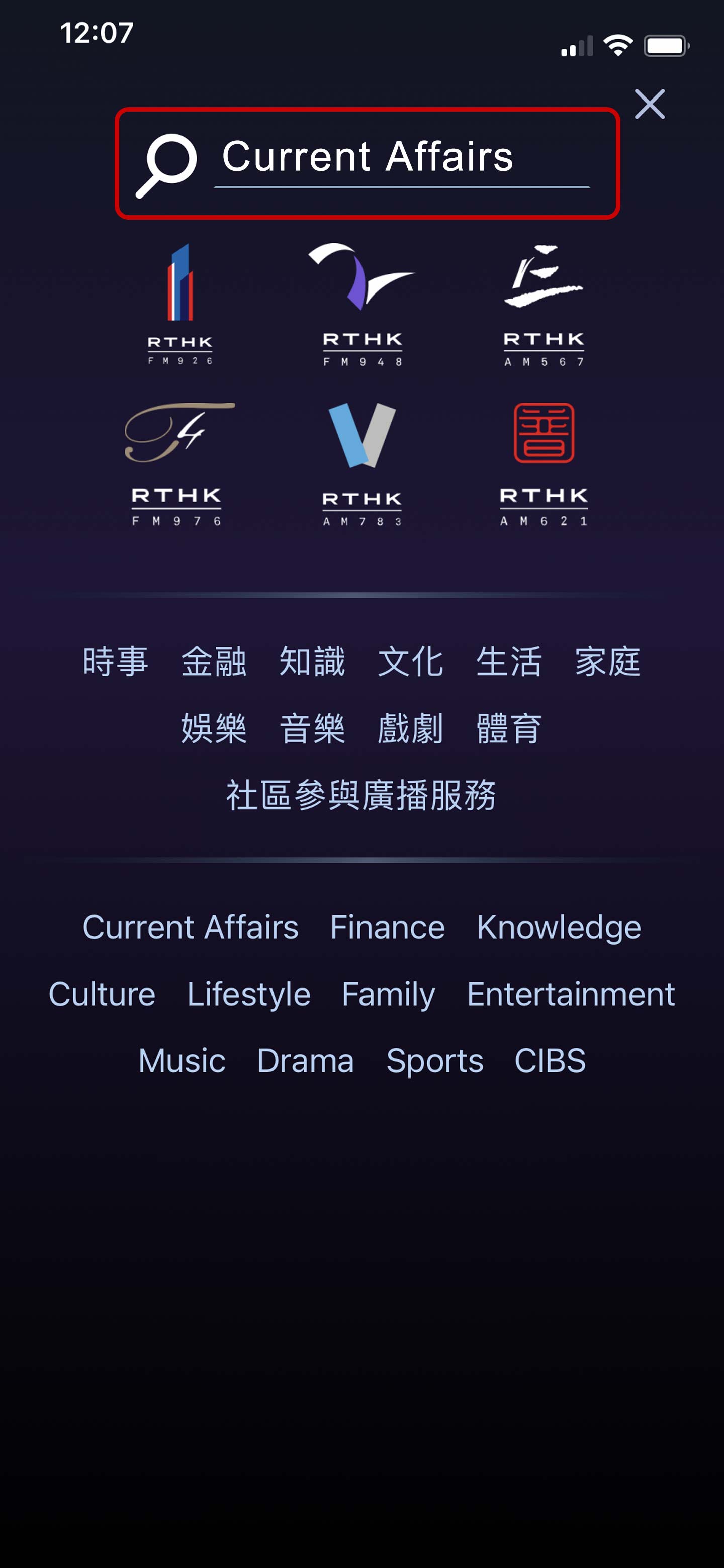Image resolution: width=724 pixels, height=1568 pixels.
Task: Browse the Sports category
Action: pos(435,1061)
